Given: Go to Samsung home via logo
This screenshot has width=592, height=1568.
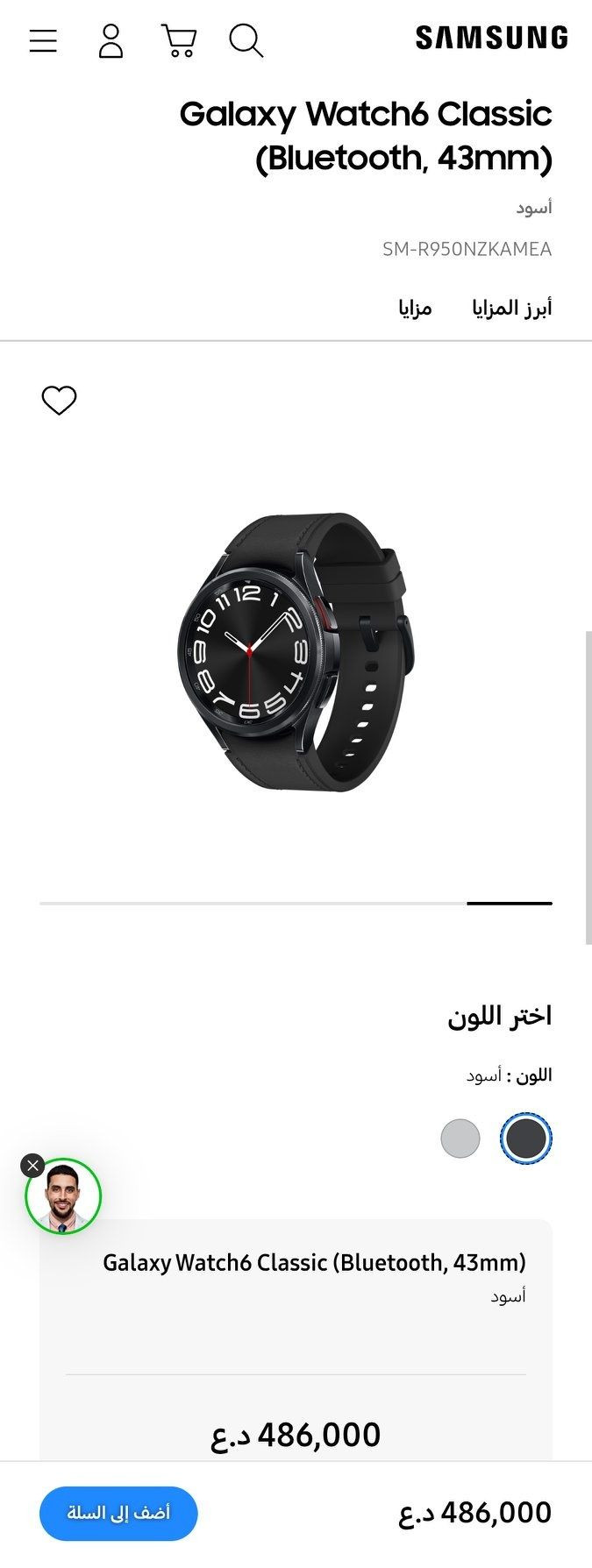Looking at the screenshot, I should [491, 38].
